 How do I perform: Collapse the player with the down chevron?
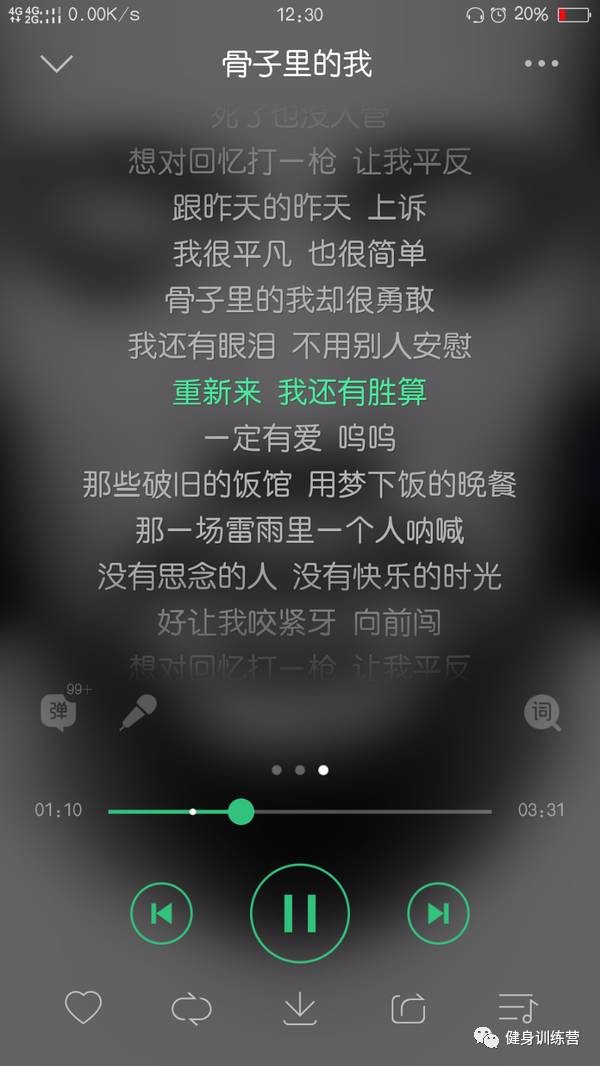(x=56, y=64)
